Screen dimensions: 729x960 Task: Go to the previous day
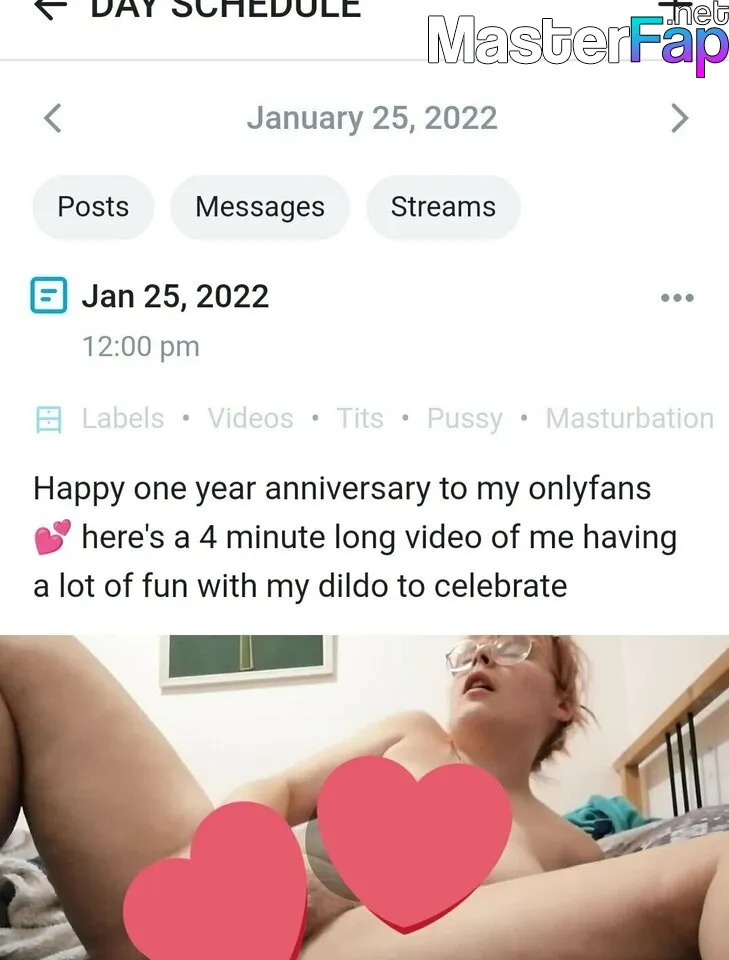(53, 119)
